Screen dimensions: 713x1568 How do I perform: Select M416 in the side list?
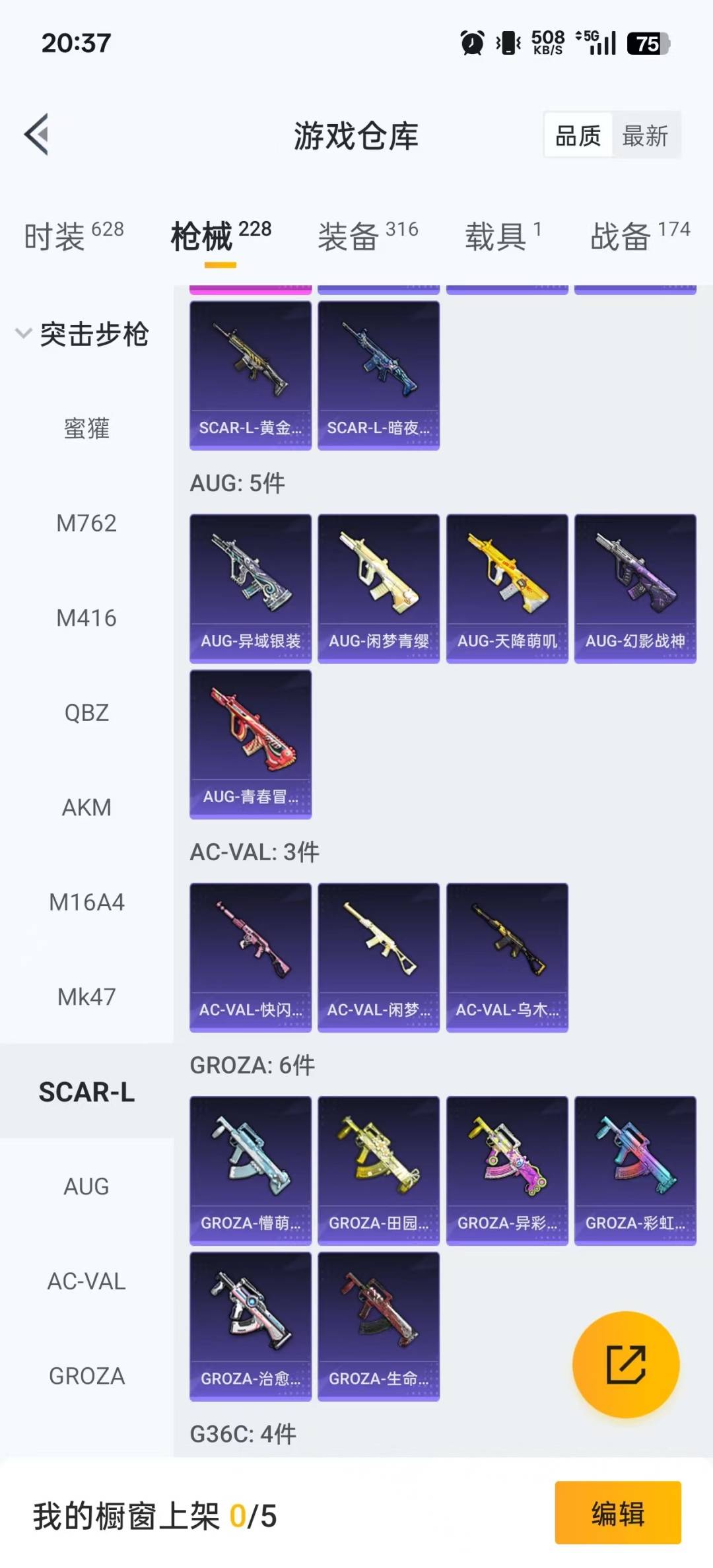pos(86,618)
